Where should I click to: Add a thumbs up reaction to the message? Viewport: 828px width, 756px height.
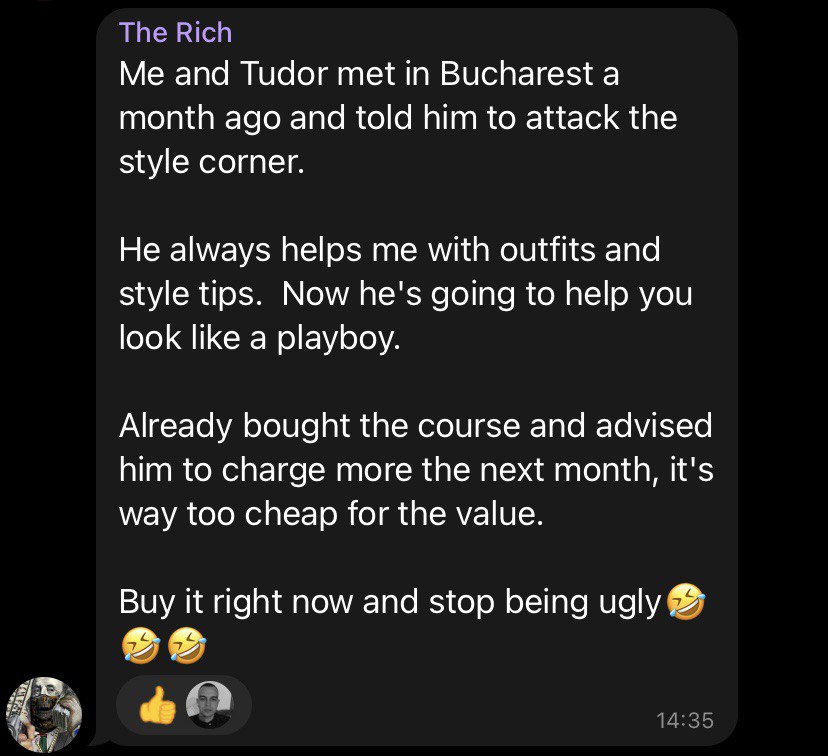157,705
